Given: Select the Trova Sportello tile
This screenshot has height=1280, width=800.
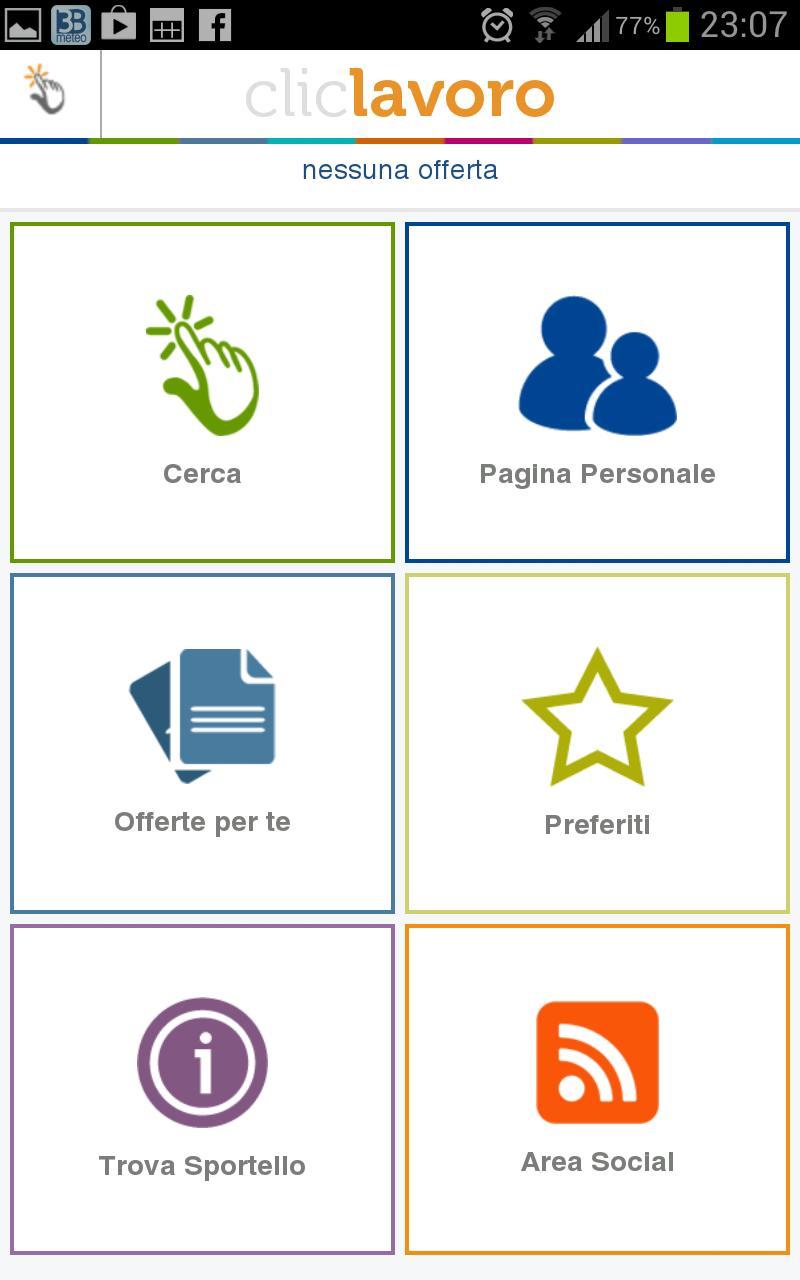Looking at the screenshot, I should coord(202,1089).
